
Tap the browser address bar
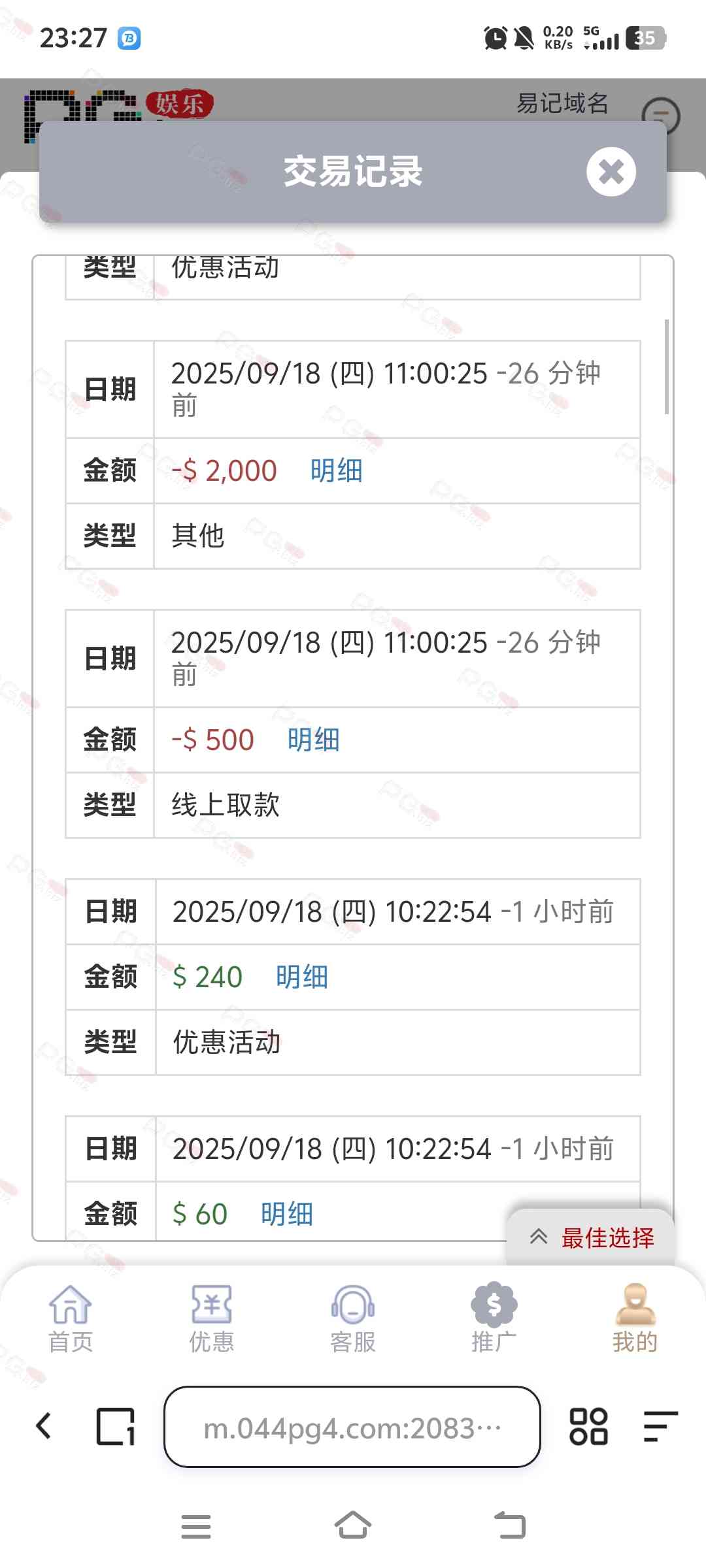(x=352, y=1428)
